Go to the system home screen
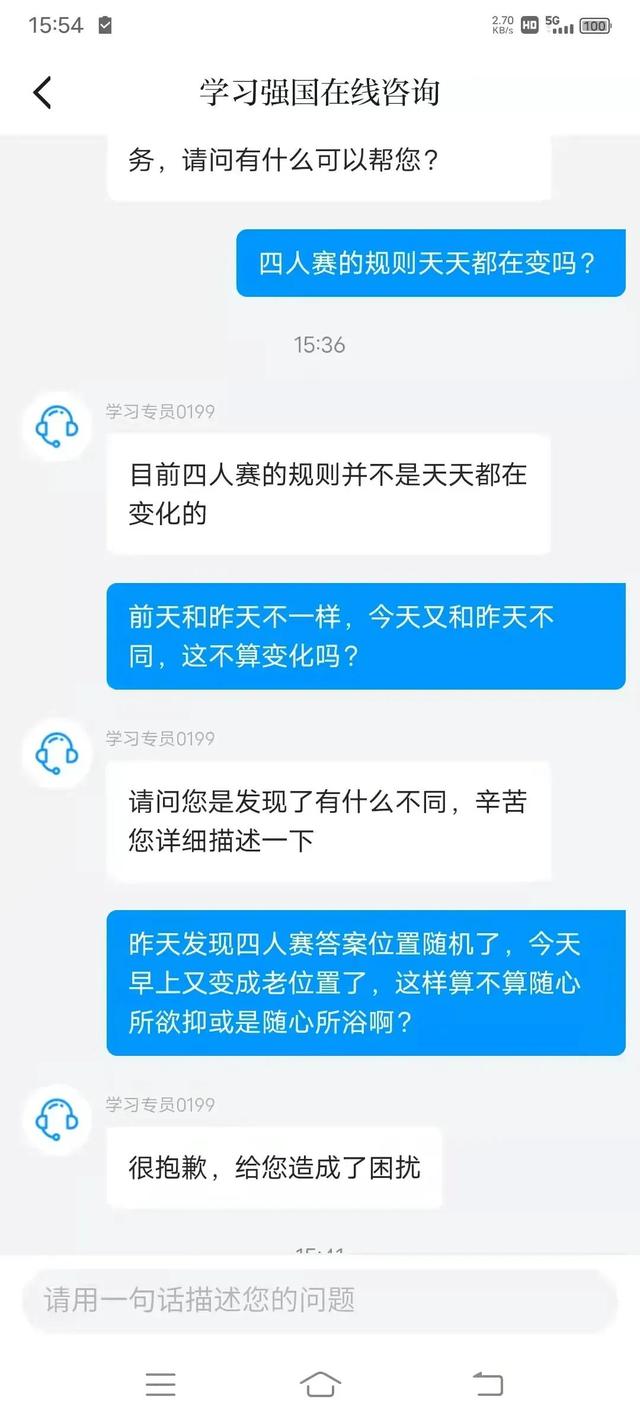 pos(320,1384)
